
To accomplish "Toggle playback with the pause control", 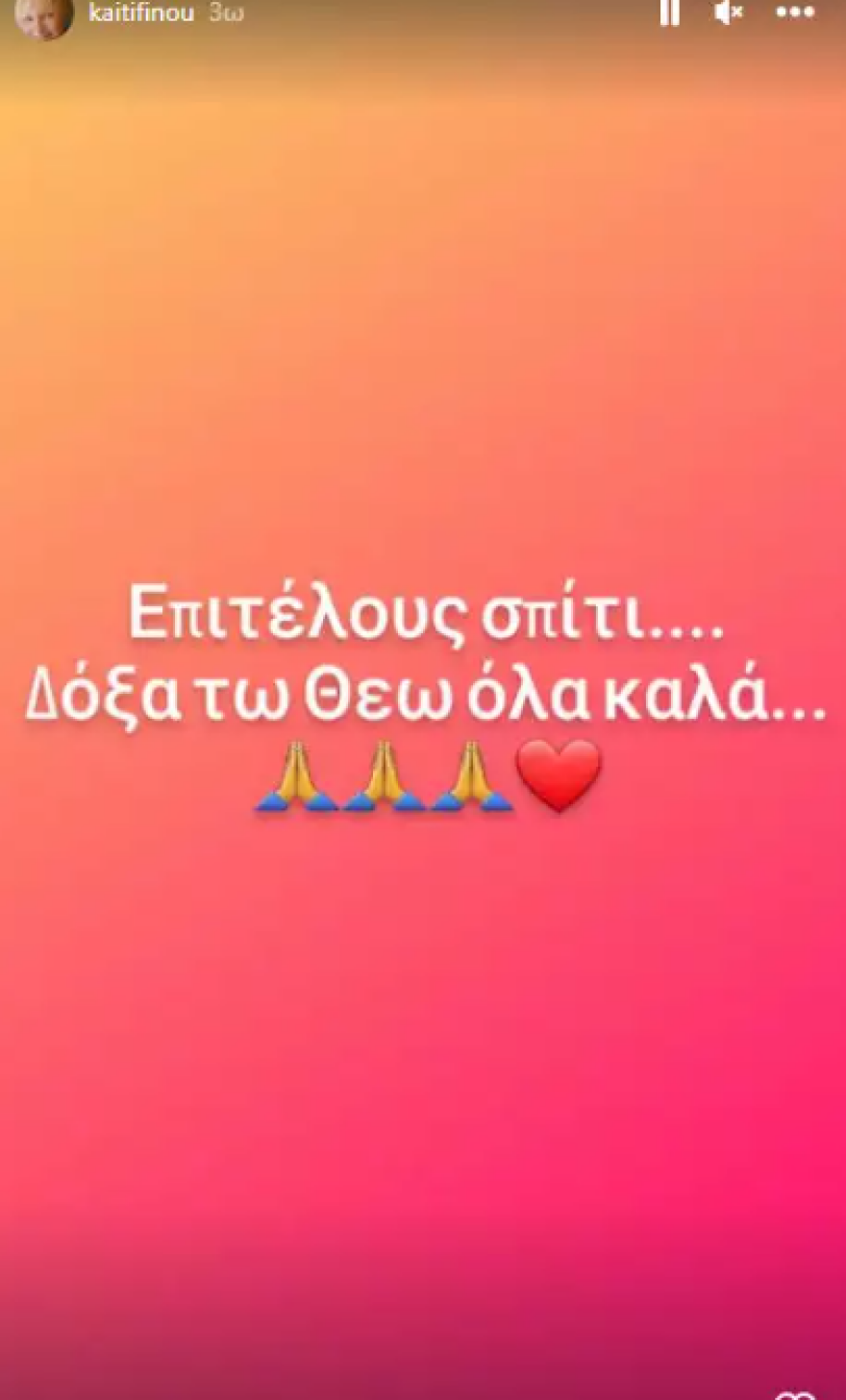I will [671, 13].
